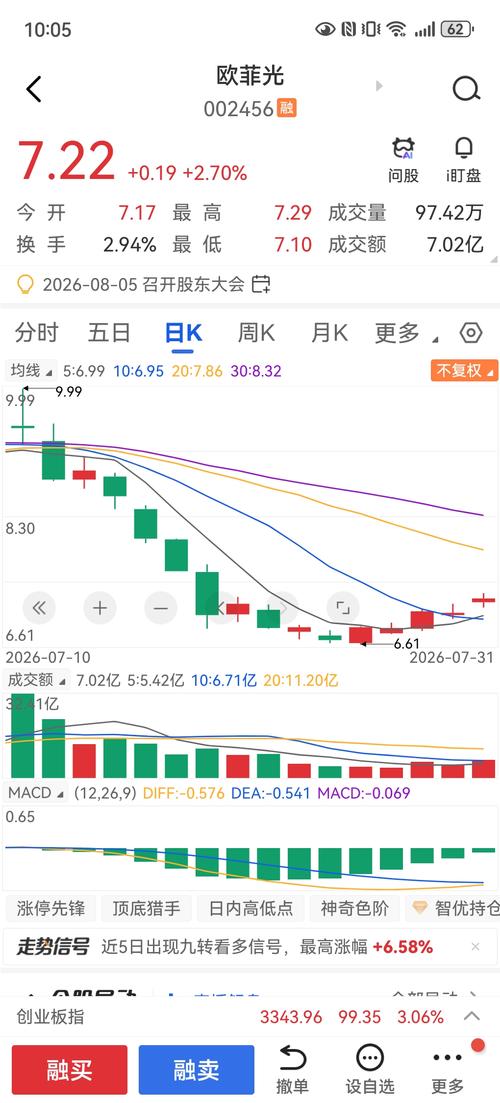The image size is (500, 1103).
Task: Open 撤单 to cancel orders
Action: click(293, 1069)
